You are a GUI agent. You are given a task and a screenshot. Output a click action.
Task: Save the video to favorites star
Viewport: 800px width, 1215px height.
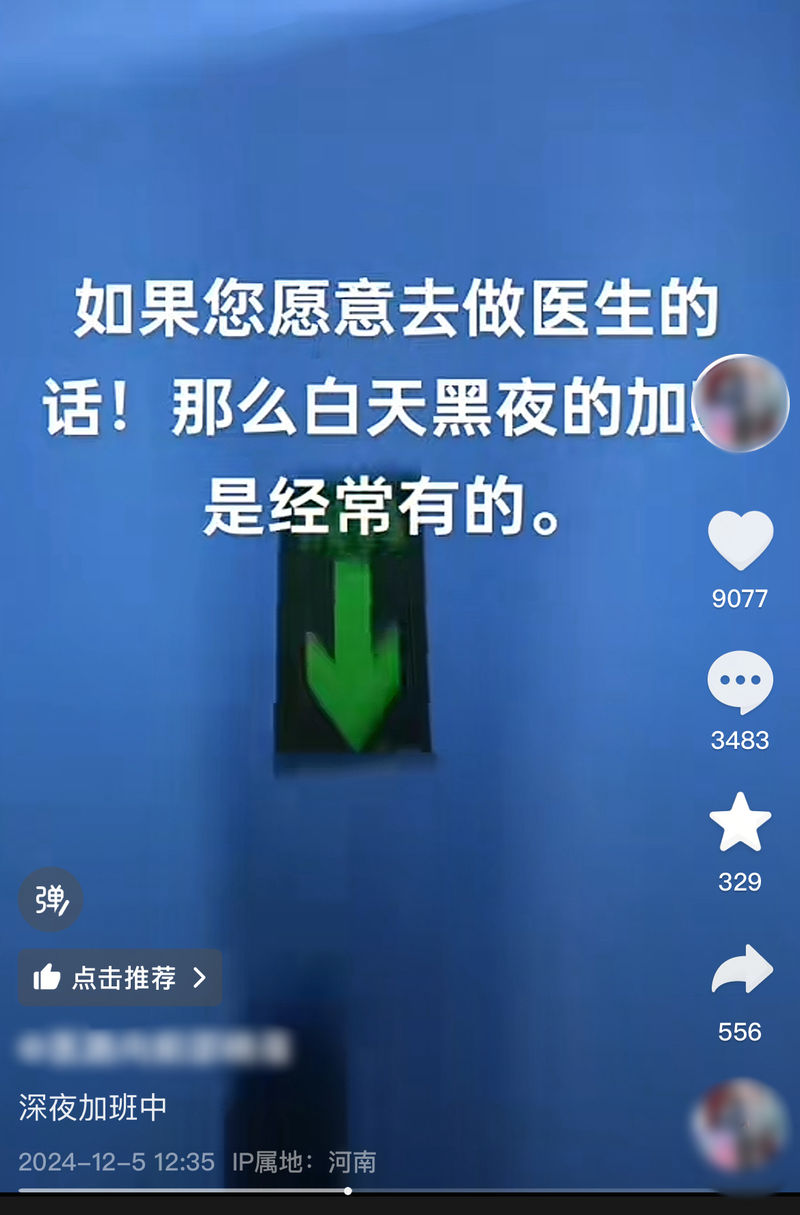coord(740,822)
